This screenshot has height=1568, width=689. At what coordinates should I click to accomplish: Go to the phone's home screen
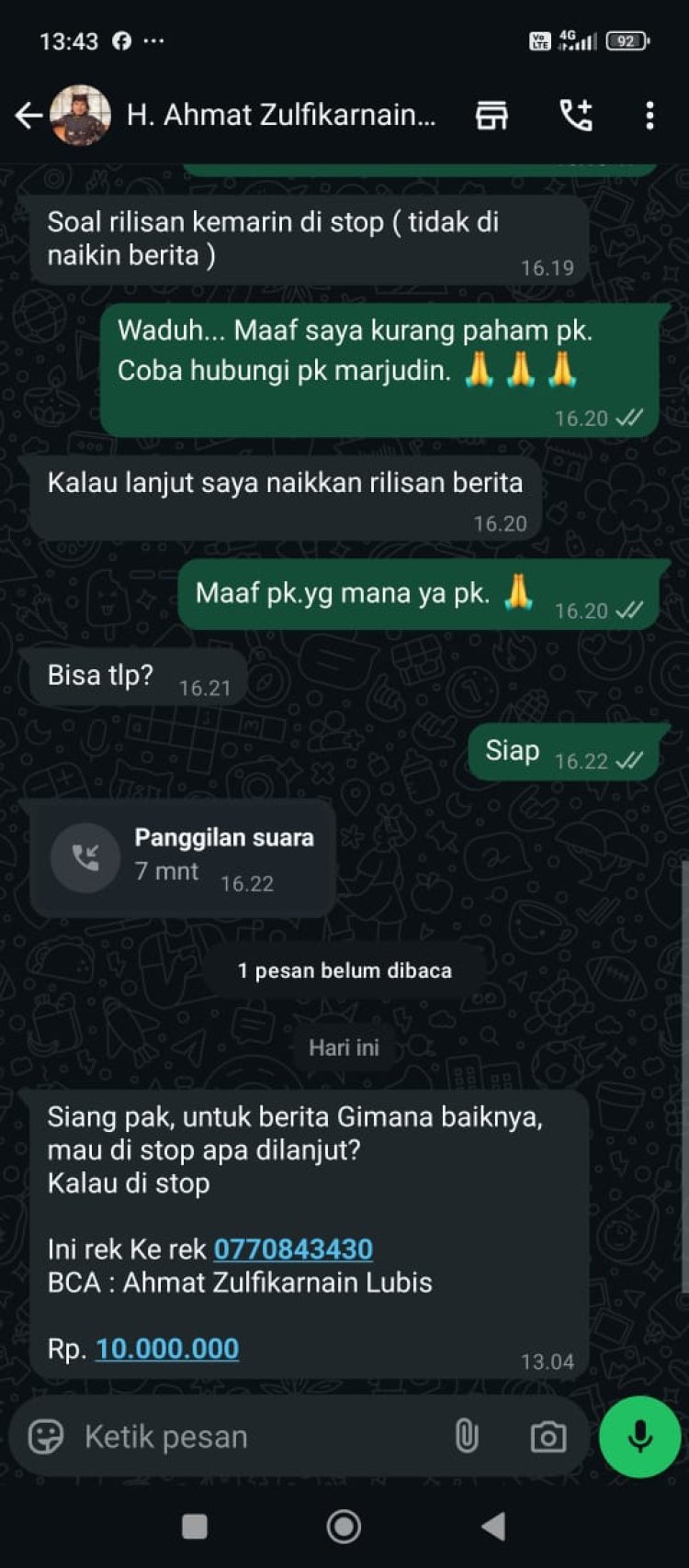coord(344,1527)
